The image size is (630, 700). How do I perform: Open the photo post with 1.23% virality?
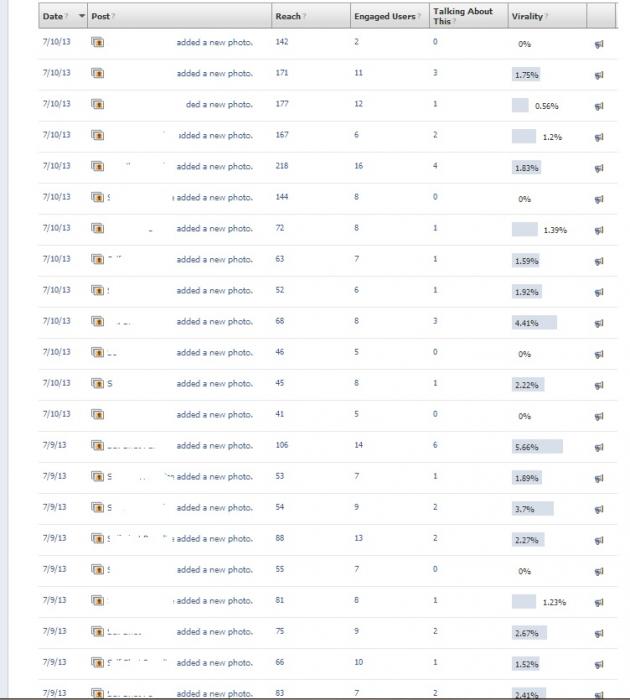point(215,601)
